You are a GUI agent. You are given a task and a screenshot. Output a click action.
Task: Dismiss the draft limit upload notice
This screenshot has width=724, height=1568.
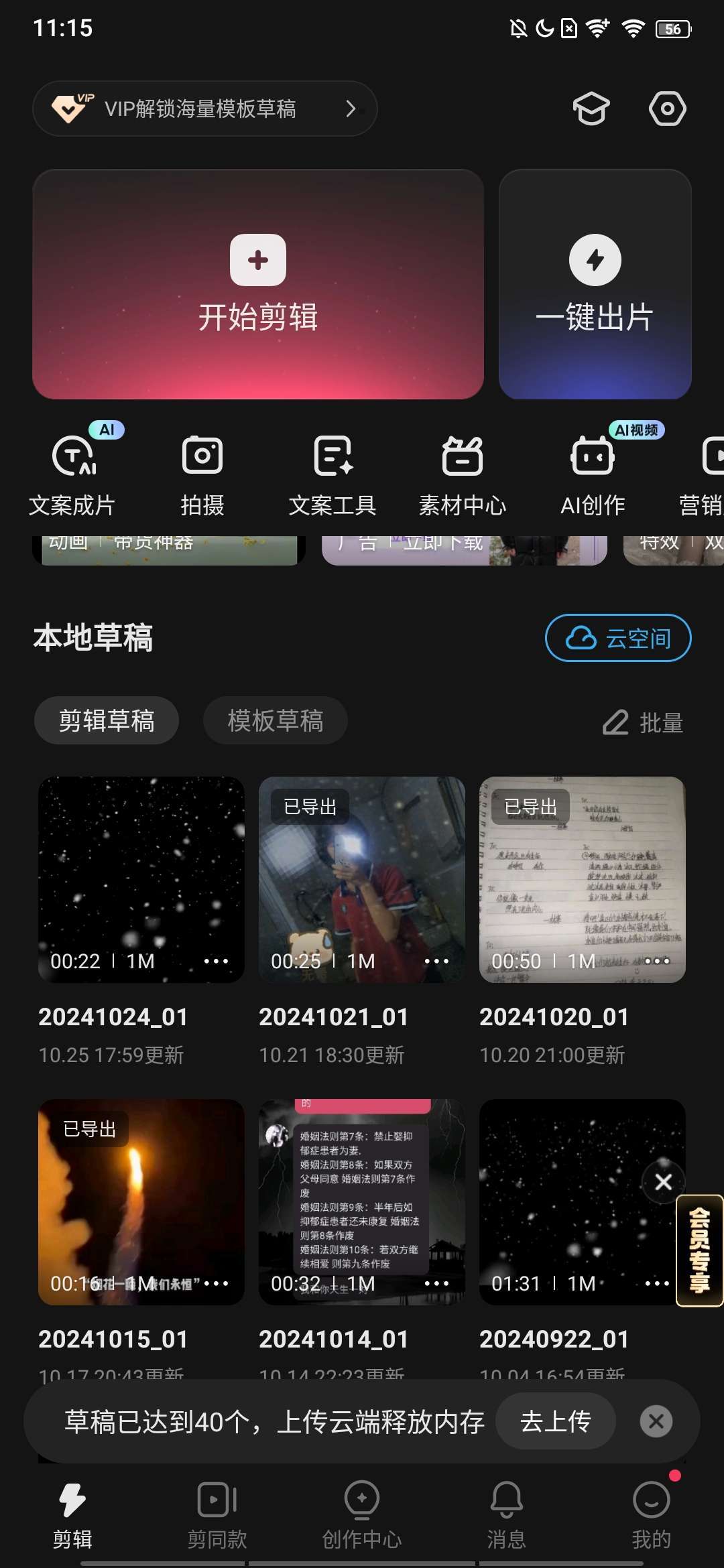tap(656, 1421)
